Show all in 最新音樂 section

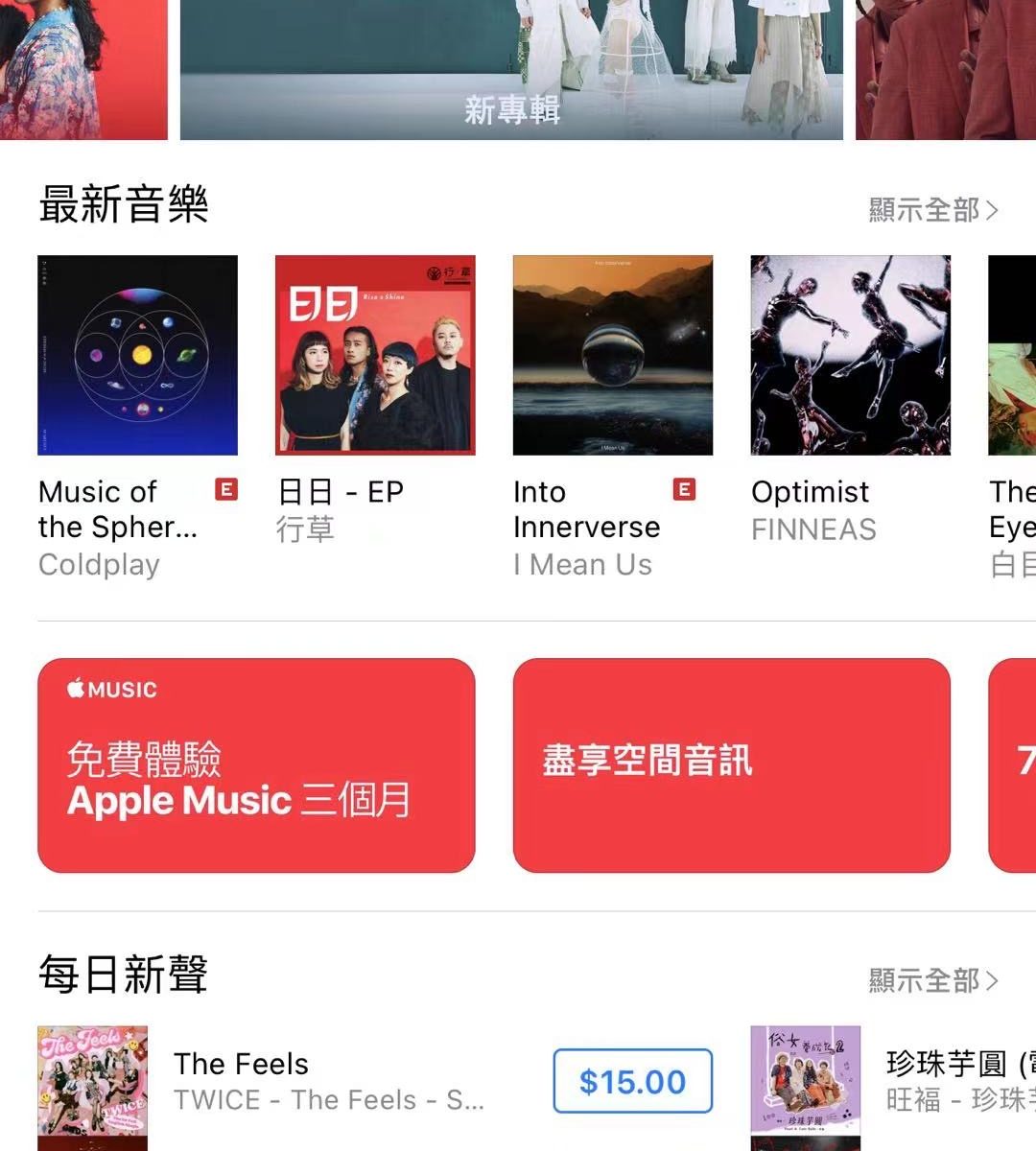[932, 210]
